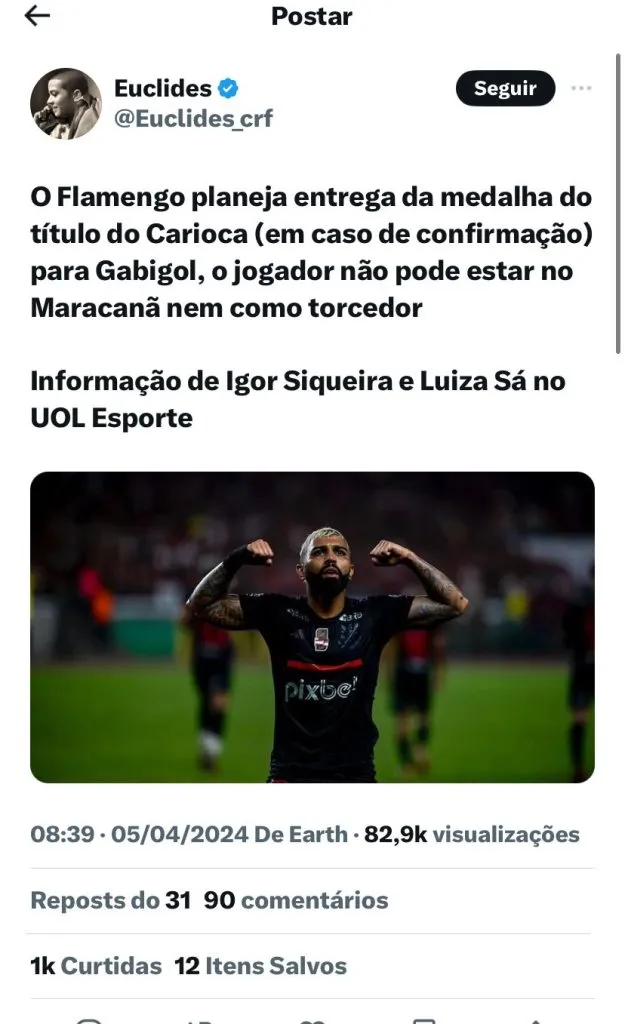This screenshot has width=625, height=1024.
Task: Go back using the top arrow
Action: [x=37, y=17]
